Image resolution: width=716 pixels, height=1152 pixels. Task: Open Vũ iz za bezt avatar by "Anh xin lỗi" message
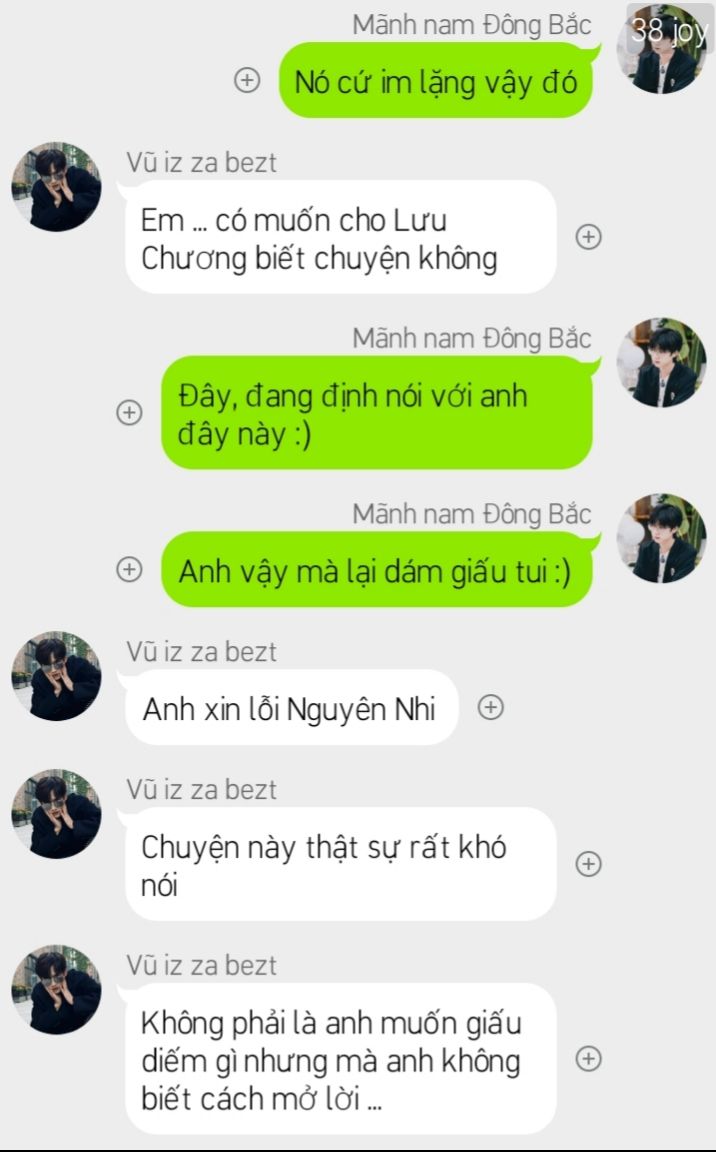click(57, 676)
